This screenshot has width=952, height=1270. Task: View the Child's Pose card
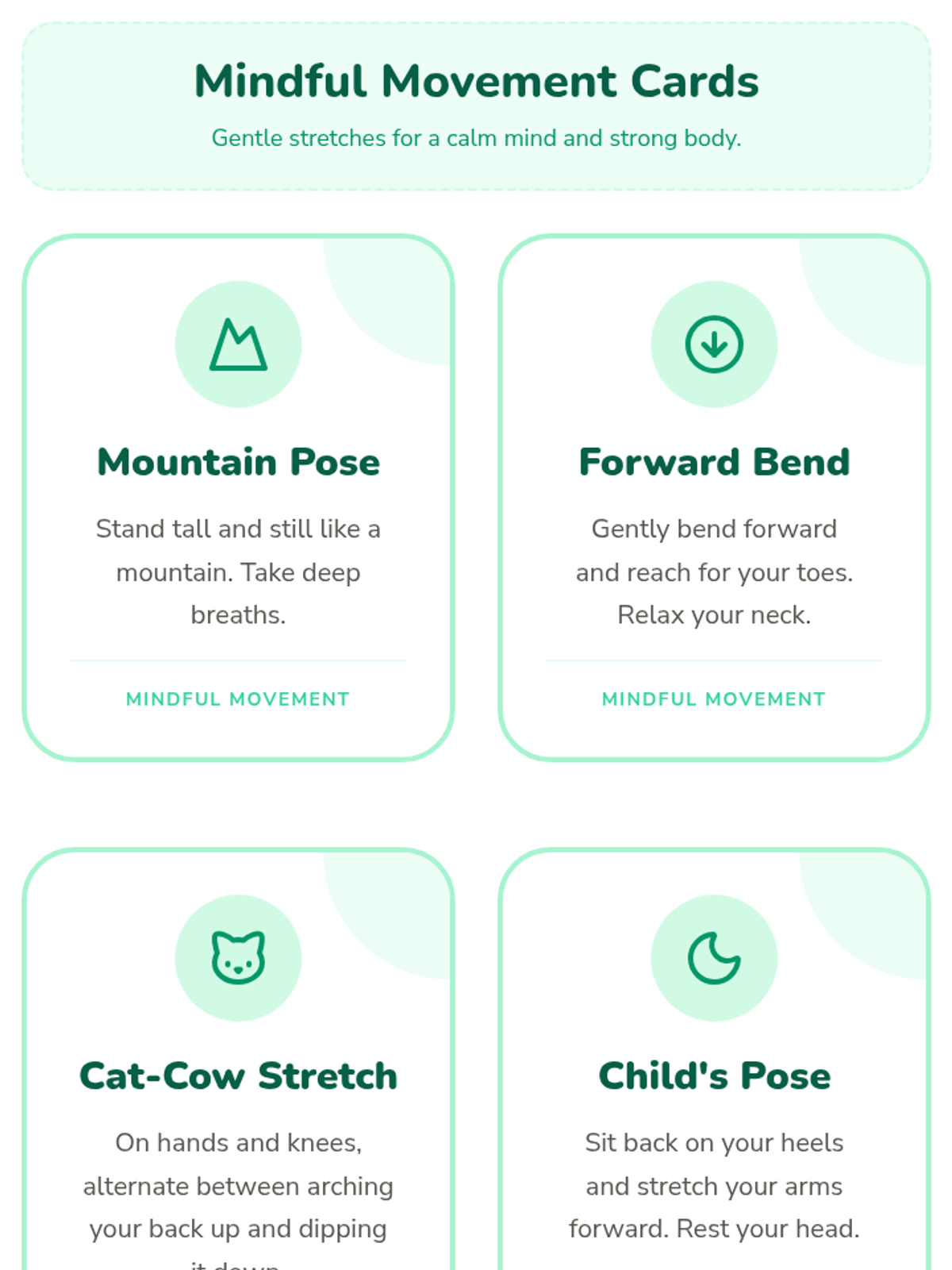[x=714, y=1060]
